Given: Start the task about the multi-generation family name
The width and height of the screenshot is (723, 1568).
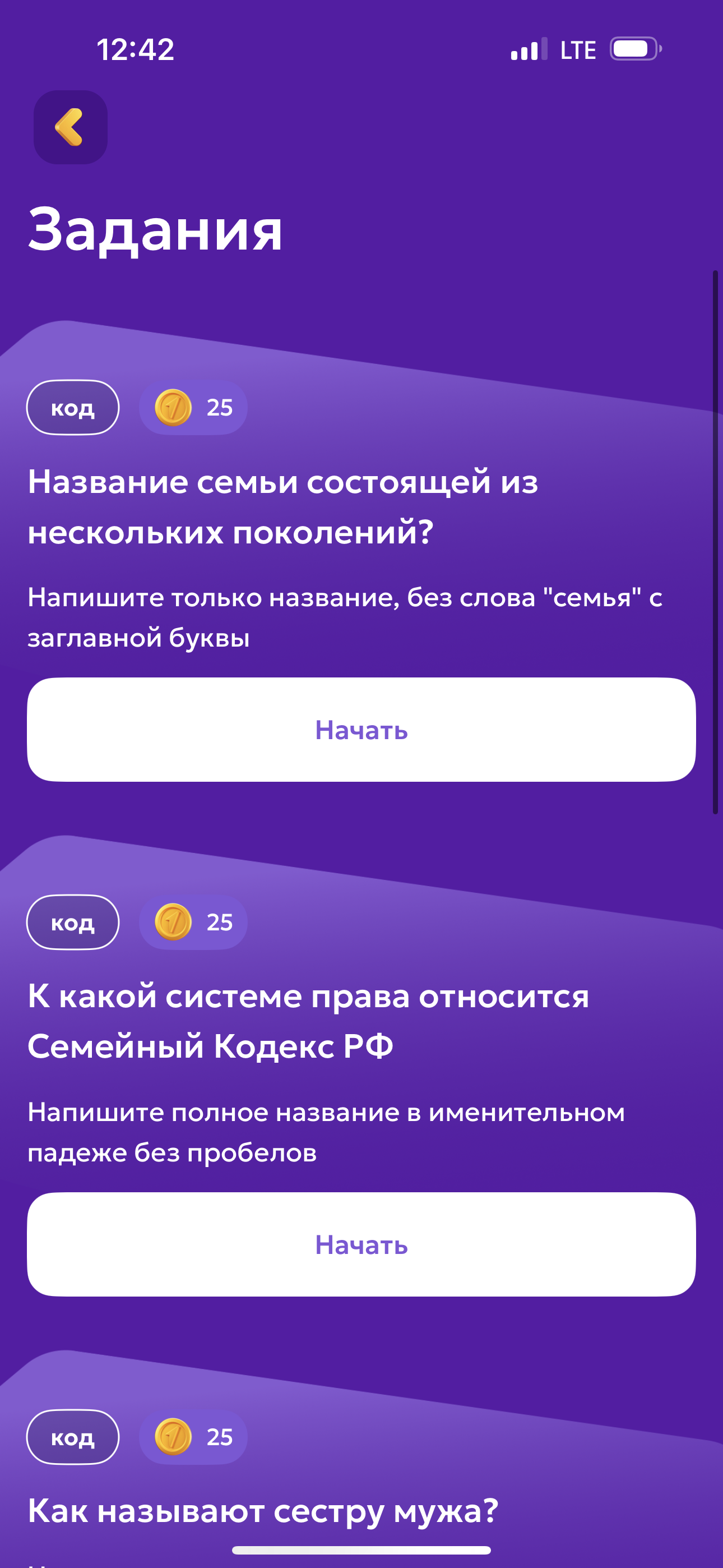Looking at the screenshot, I should [x=361, y=729].
